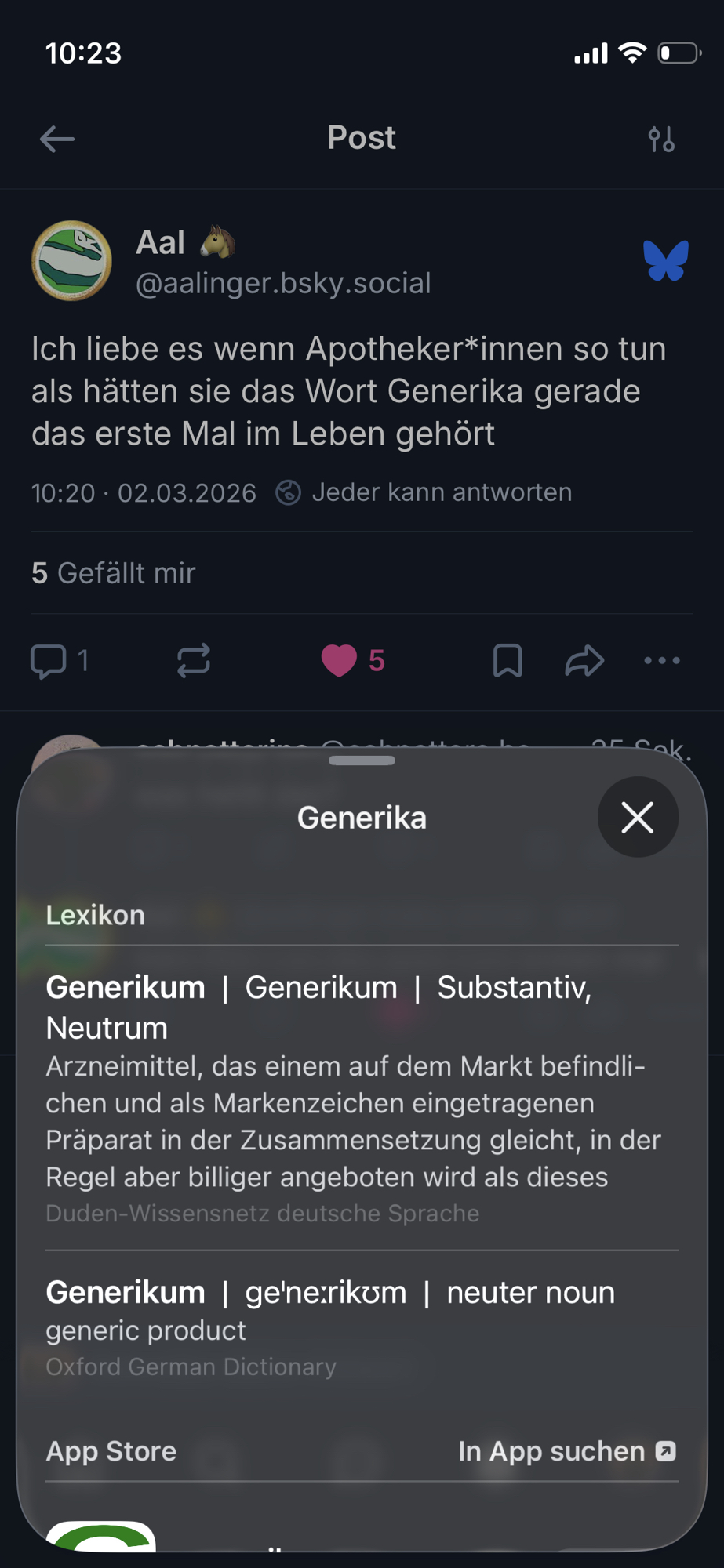Open the @aalinger.bsky.social handle
This screenshot has height=1568, width=724.
pyautogui.click(x=283, y=283)
